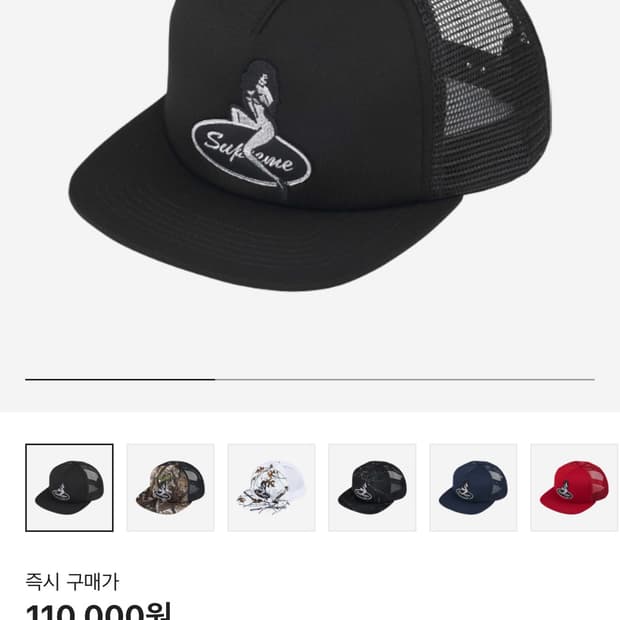Select the white floral cap thumbnail
The image size is (620, 620).
271,487
